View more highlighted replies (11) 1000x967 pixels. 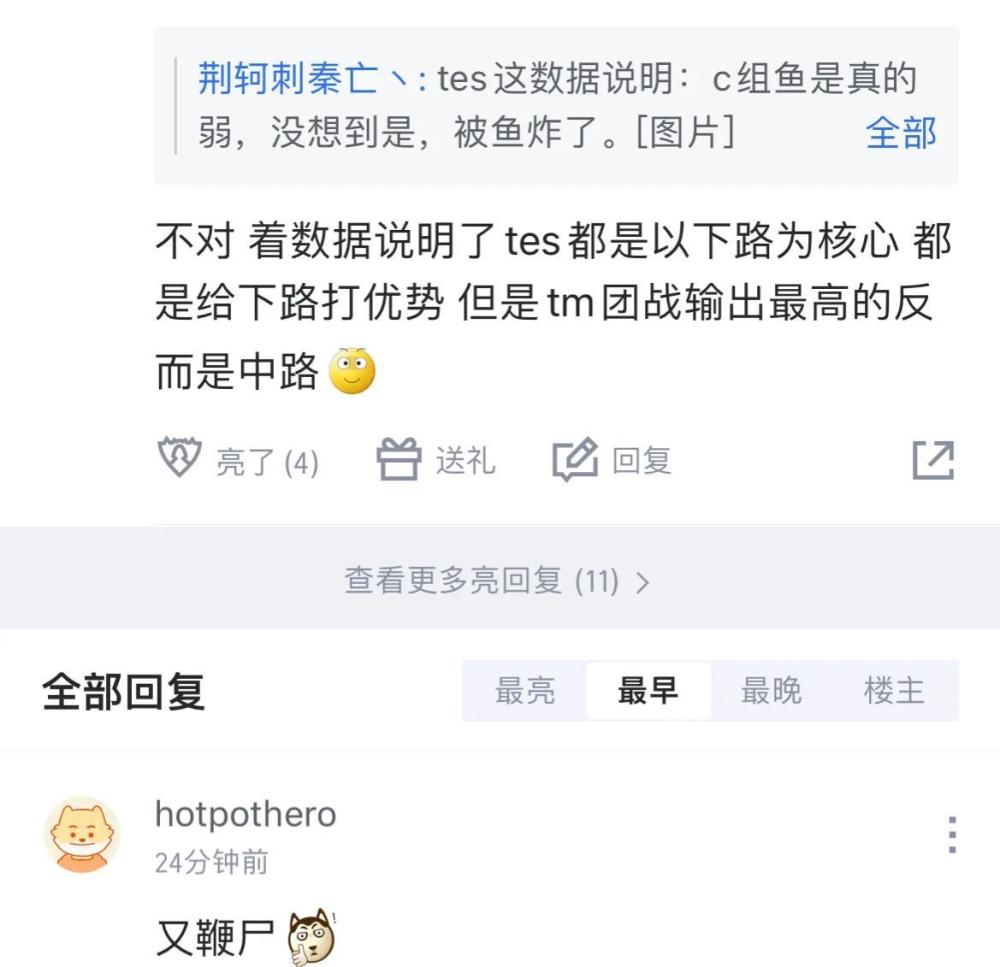pyautogui.click(x=497, y=581)
